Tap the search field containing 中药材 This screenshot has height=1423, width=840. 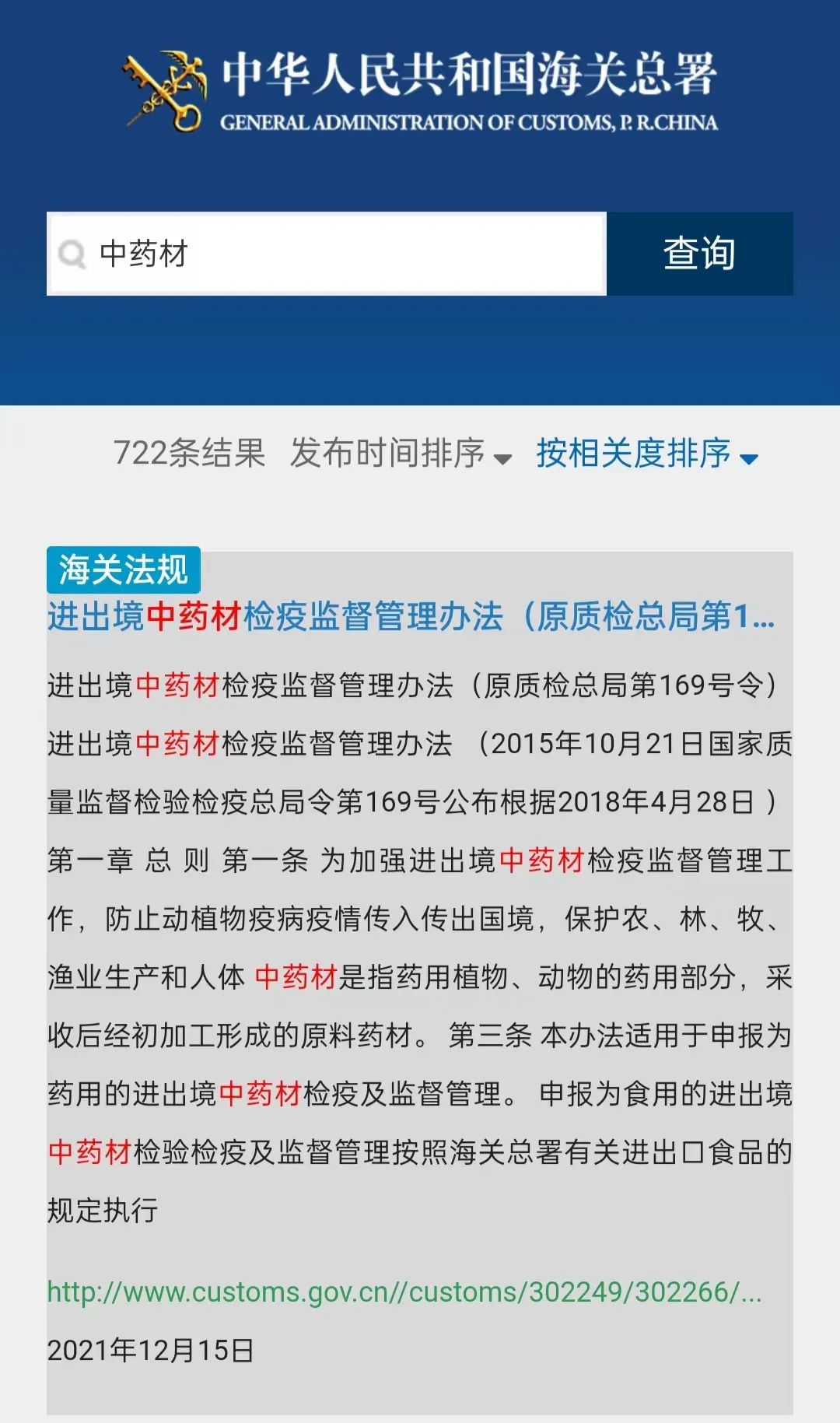pos(342,254)
